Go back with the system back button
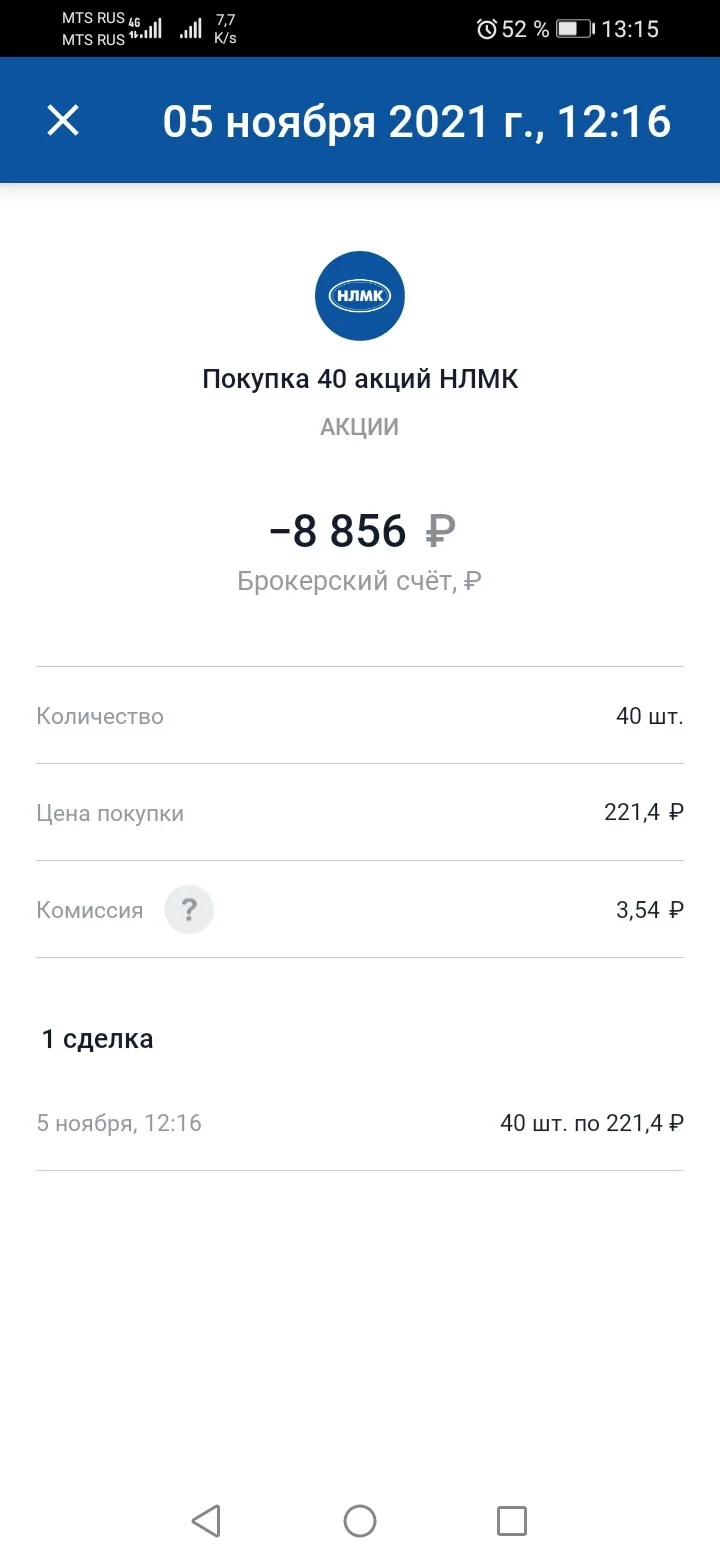 [206, 1521]
